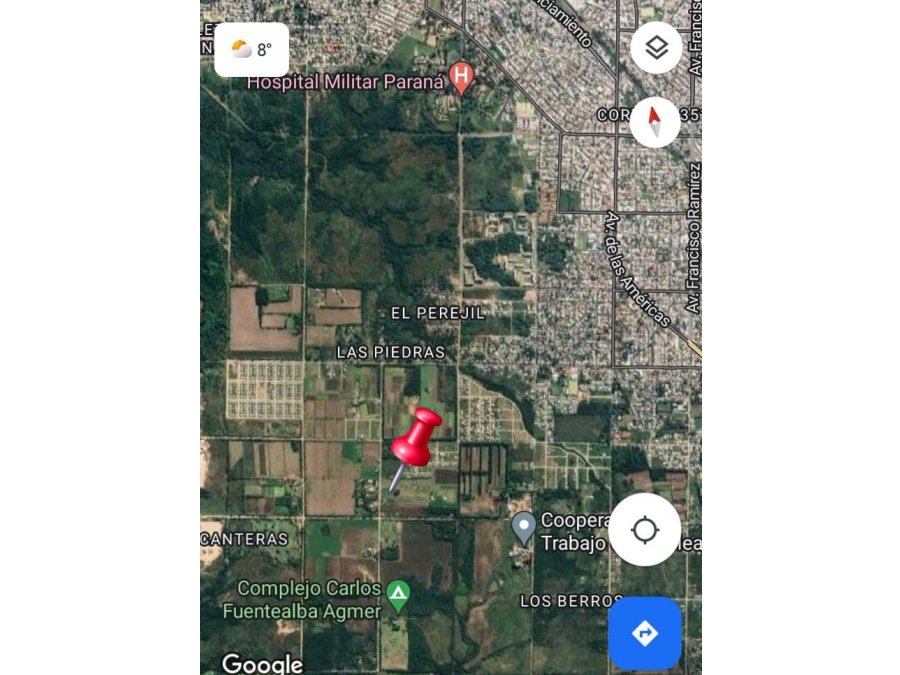This screenshot has height=675, width=900.
Task: Select the Hospital Militar Paraná marker
Action: (x=460, y=77)
